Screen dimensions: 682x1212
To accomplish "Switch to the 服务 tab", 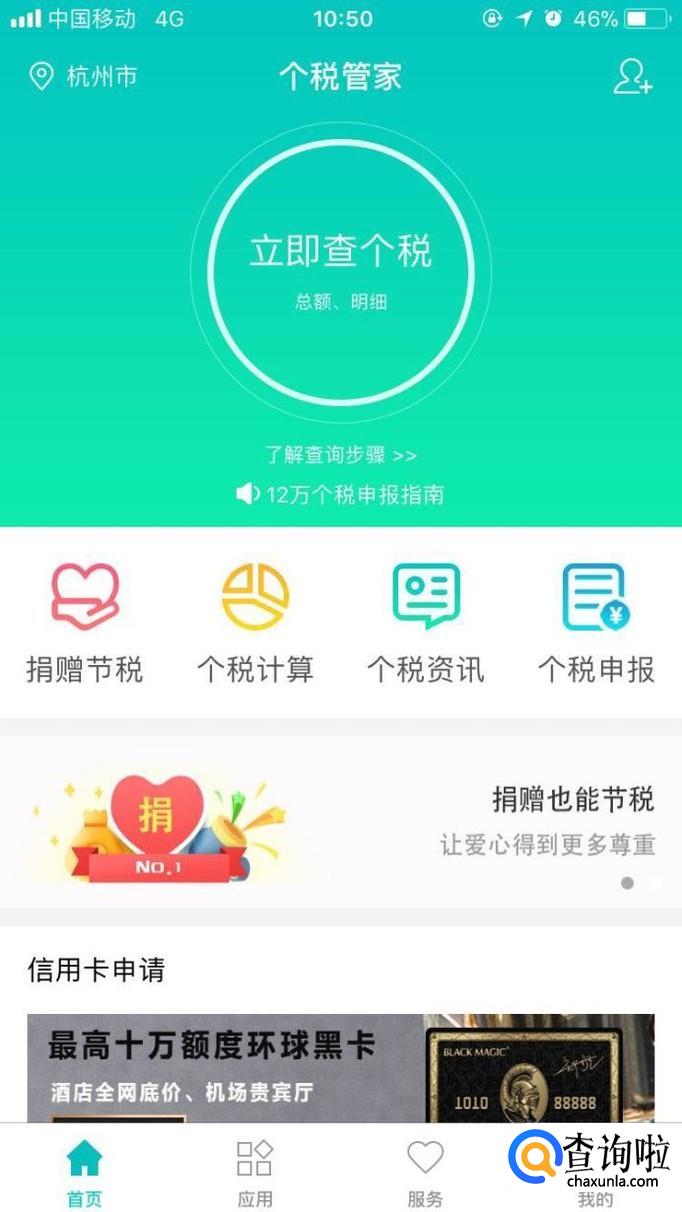I will 426,1172.
